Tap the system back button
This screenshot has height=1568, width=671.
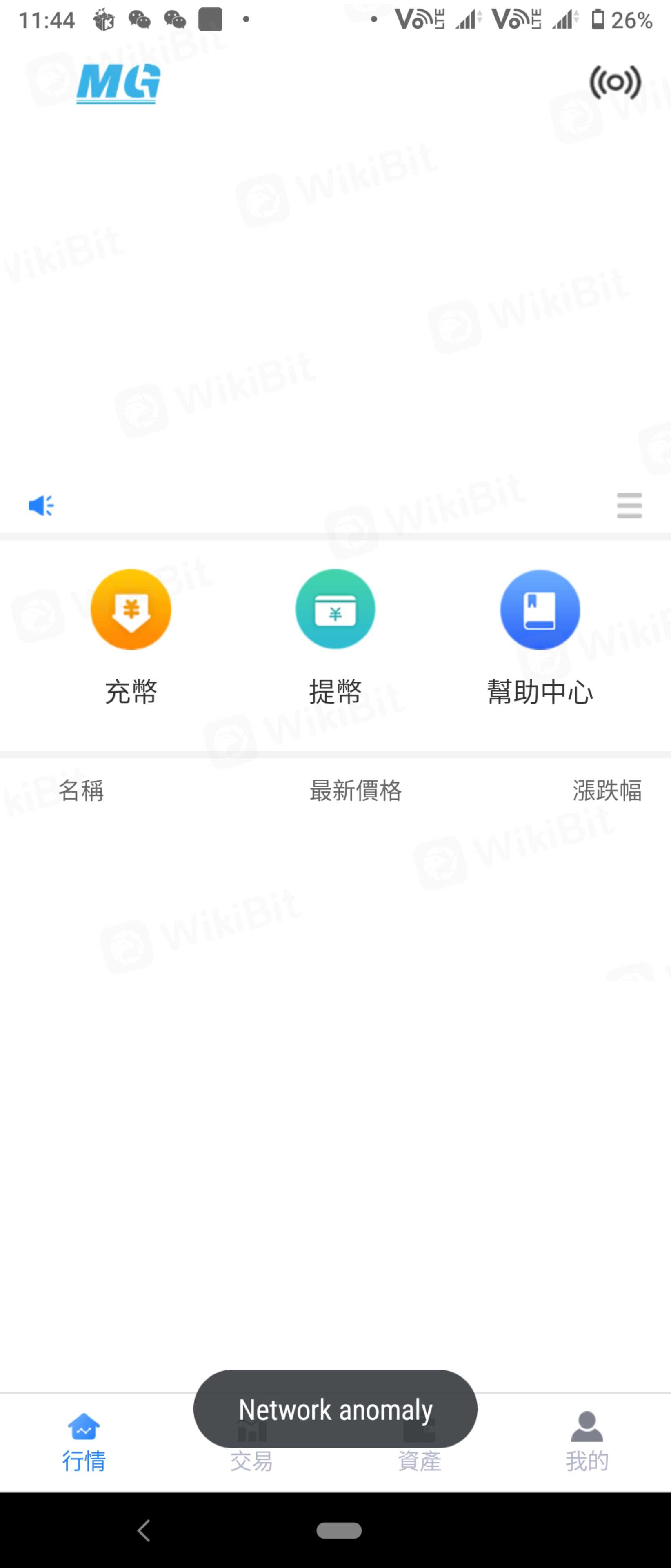pos(144,1530)
